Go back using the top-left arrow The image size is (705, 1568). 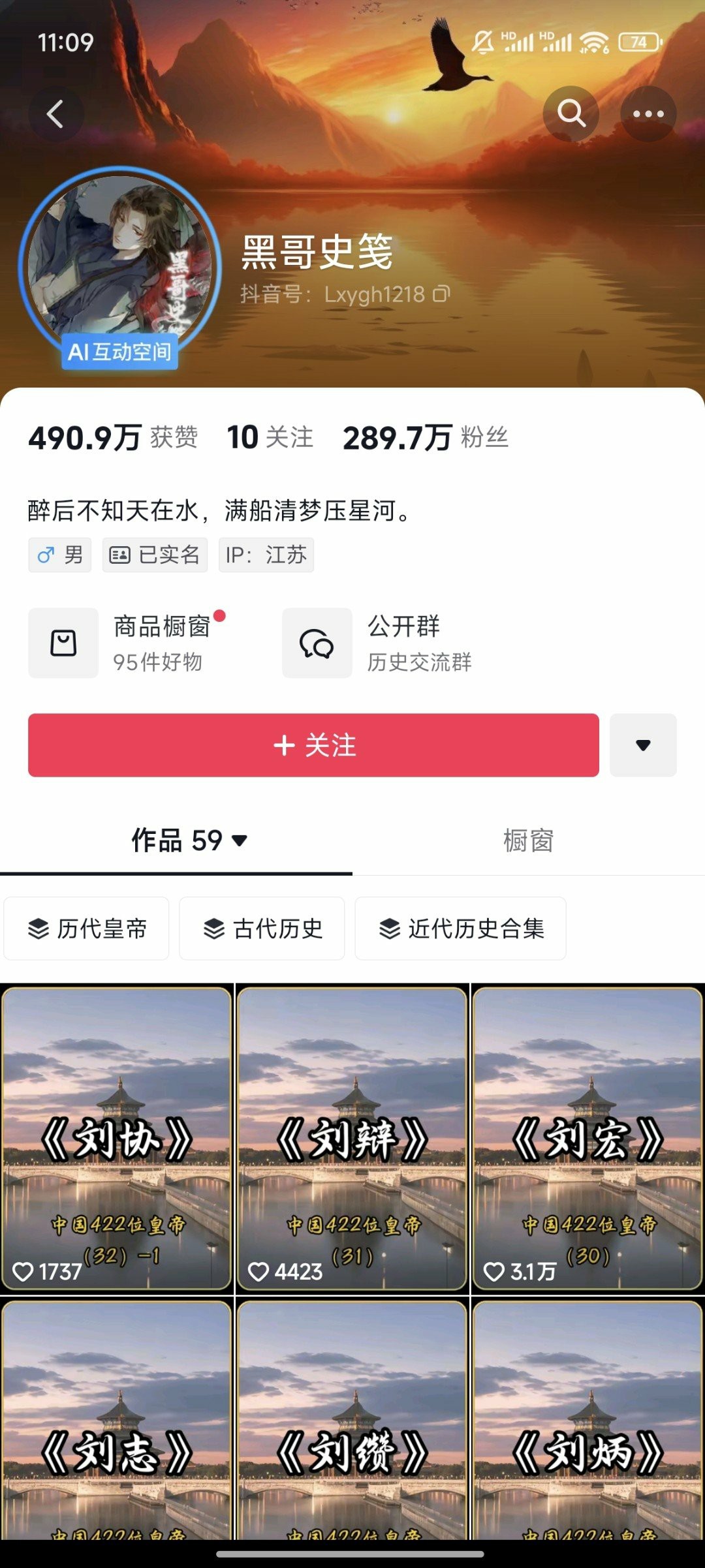[x=56, y=114]
